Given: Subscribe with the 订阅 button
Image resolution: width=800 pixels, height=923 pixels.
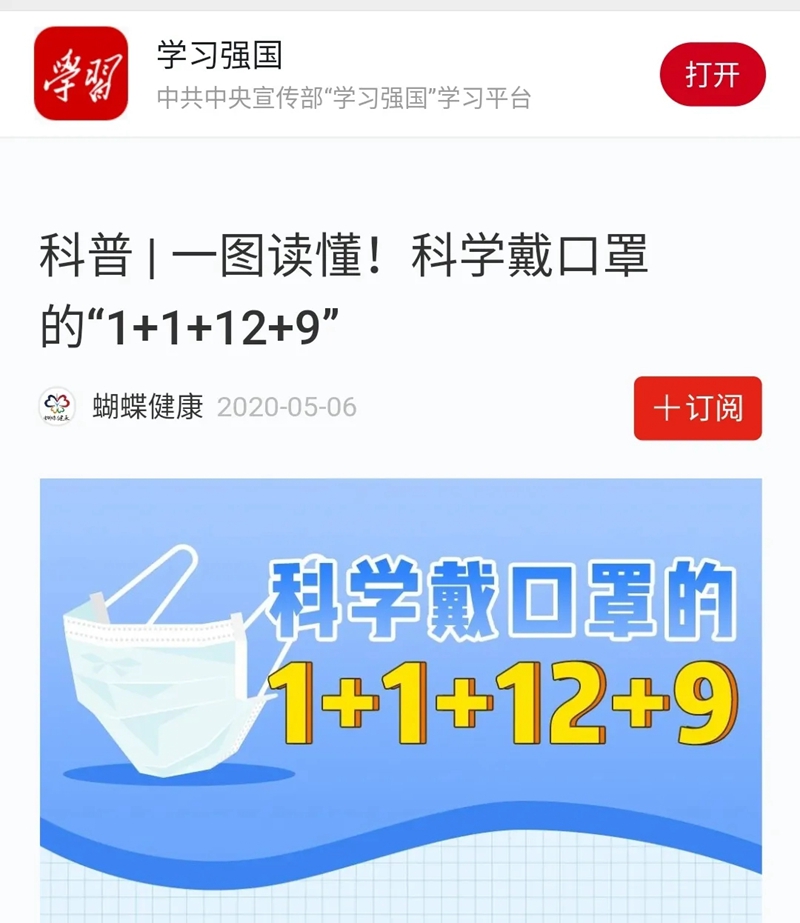Looking at the screenshot, I should (x=697, y=408).
